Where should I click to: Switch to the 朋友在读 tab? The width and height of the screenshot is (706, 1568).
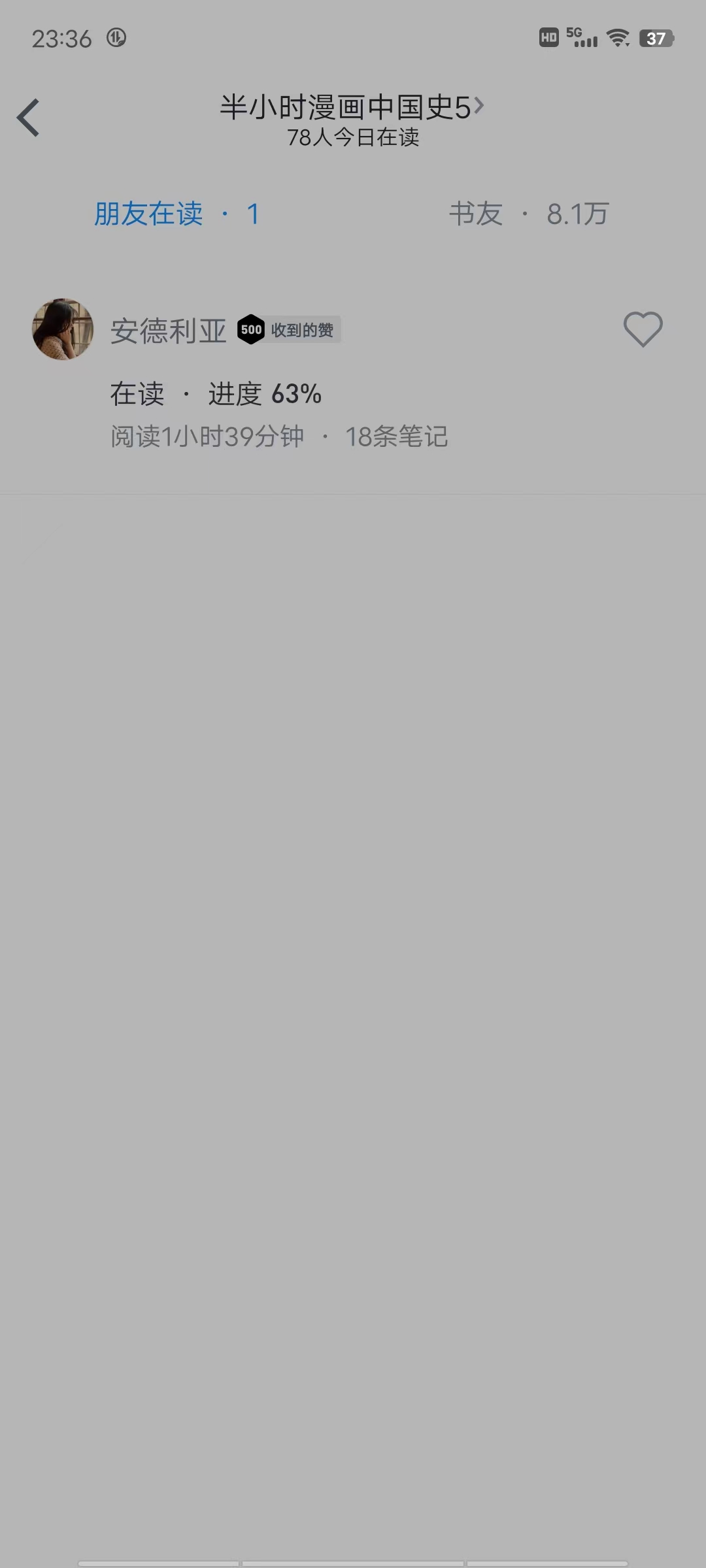[176, 214]
